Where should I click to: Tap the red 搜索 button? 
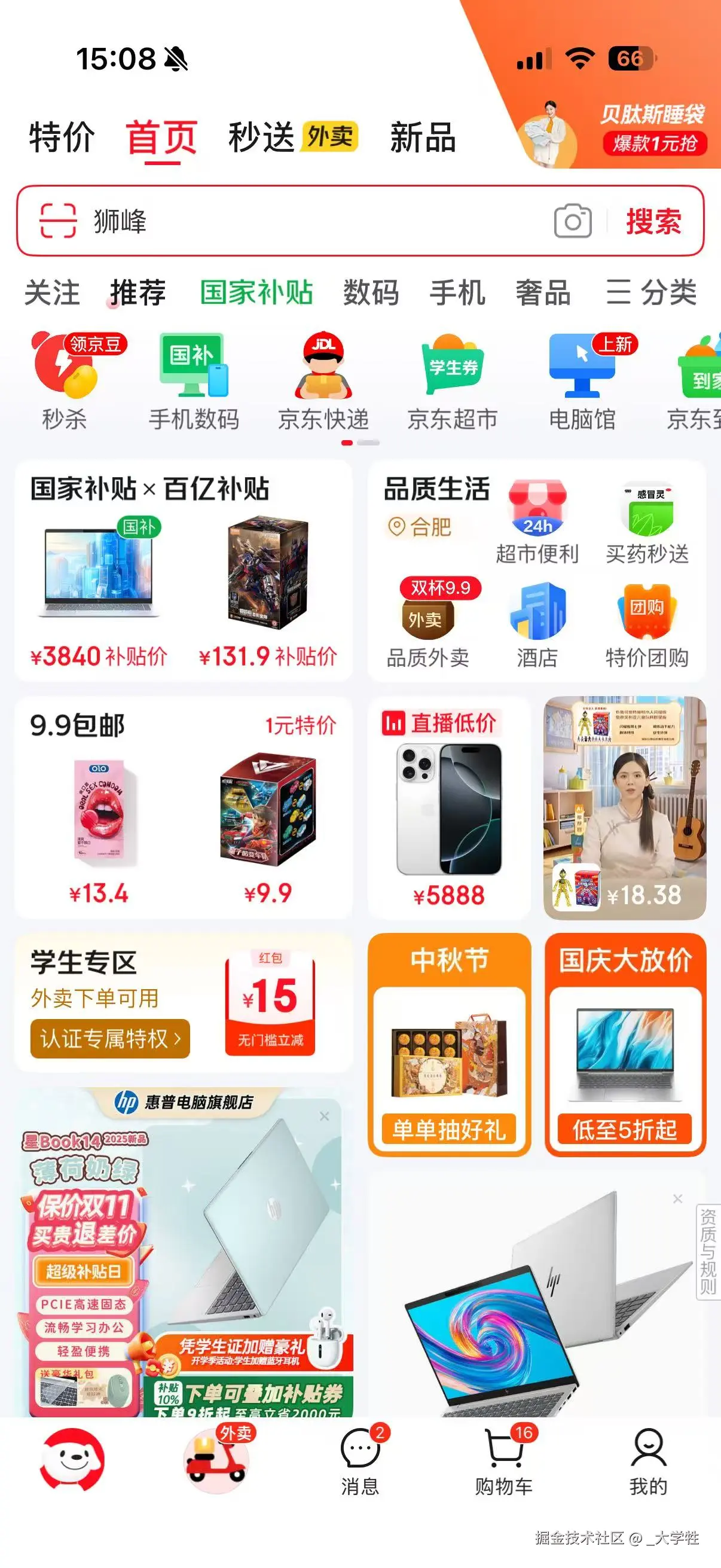coord(653,221)
